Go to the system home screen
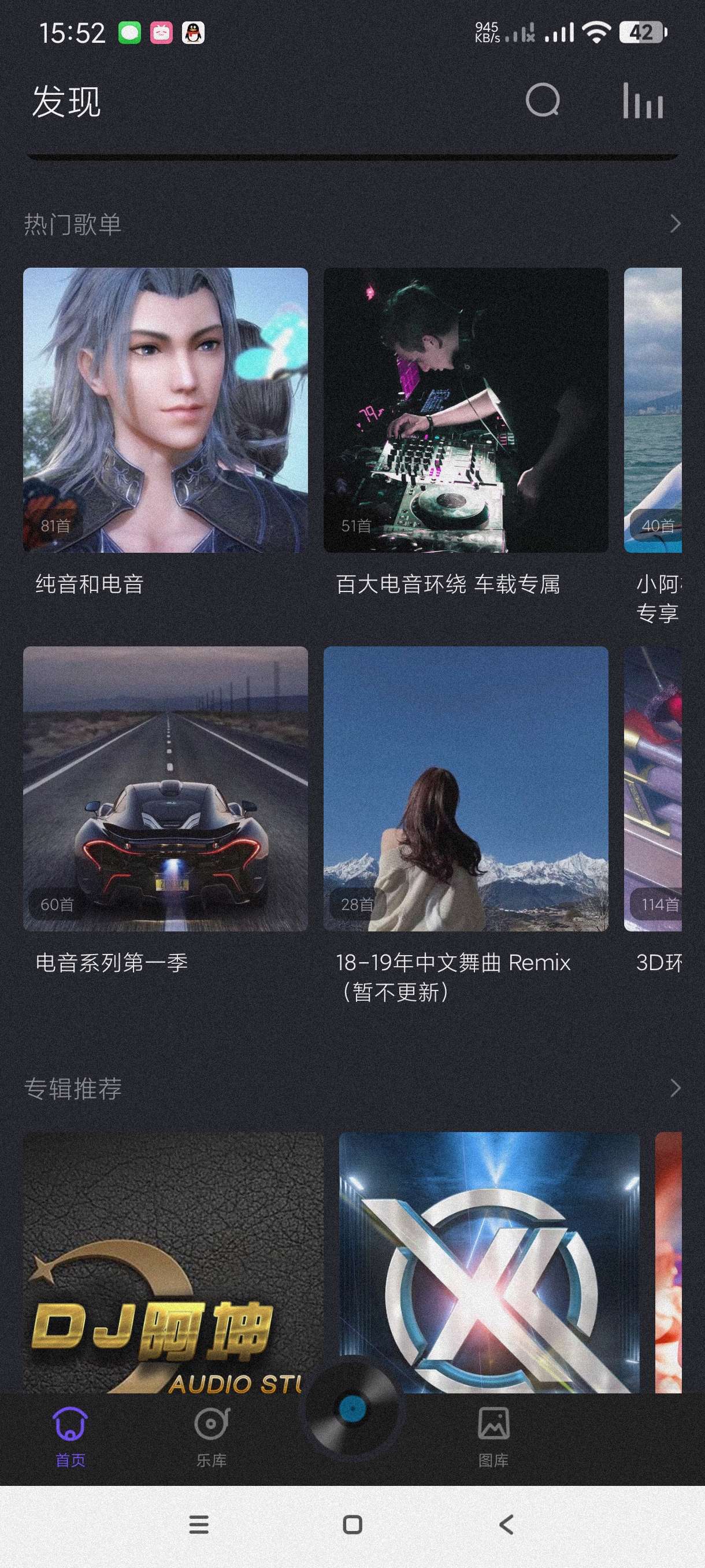The image size is (705, 1568). click(x=353, y=1524)
